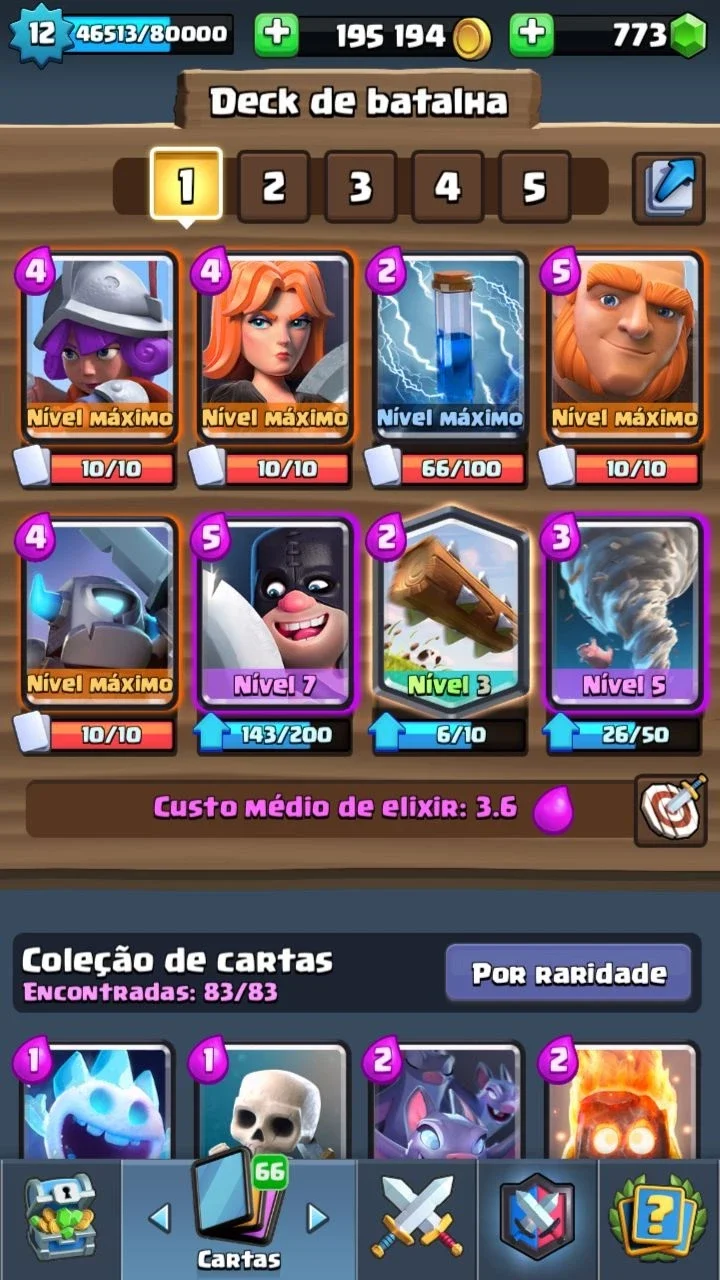The height and width of the screenshot is (1280, 720).
Task: Open the Executioner card at Nível 7
Action: point(274,612)
